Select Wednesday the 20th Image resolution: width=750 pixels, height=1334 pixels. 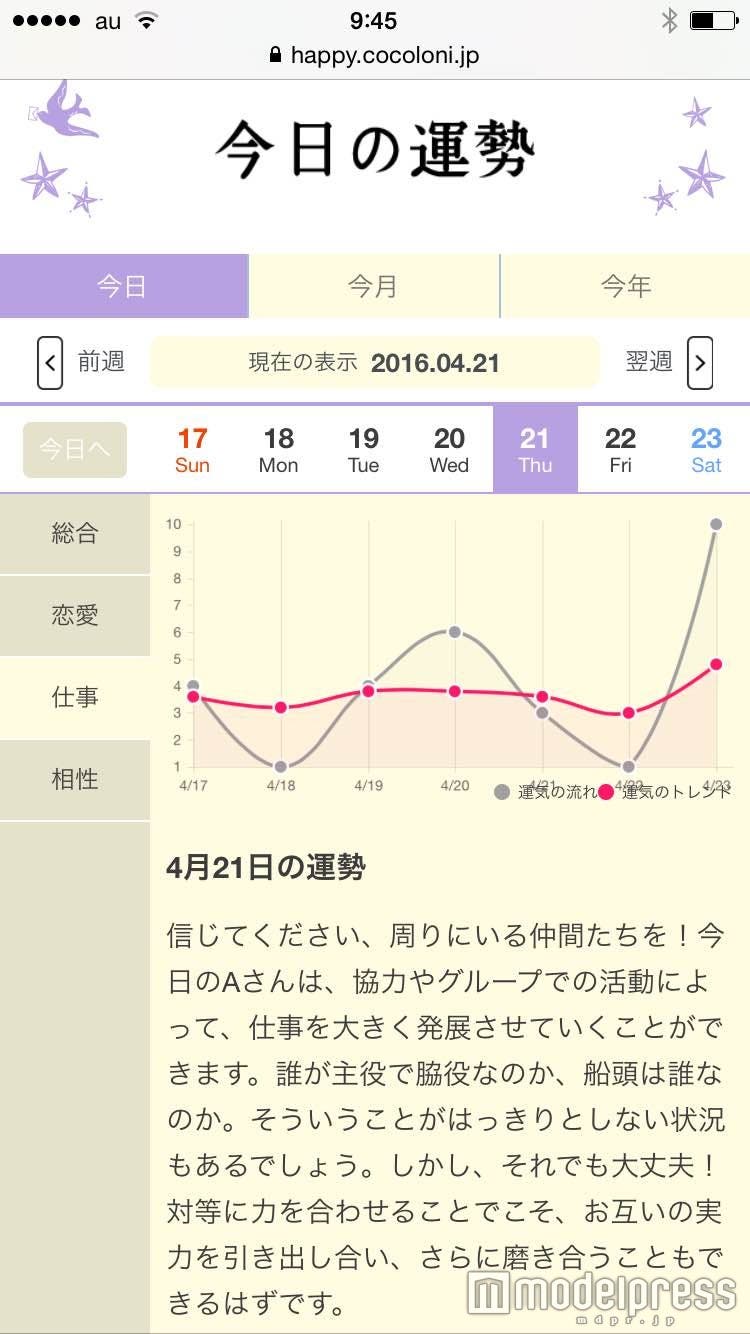(449, 450)
